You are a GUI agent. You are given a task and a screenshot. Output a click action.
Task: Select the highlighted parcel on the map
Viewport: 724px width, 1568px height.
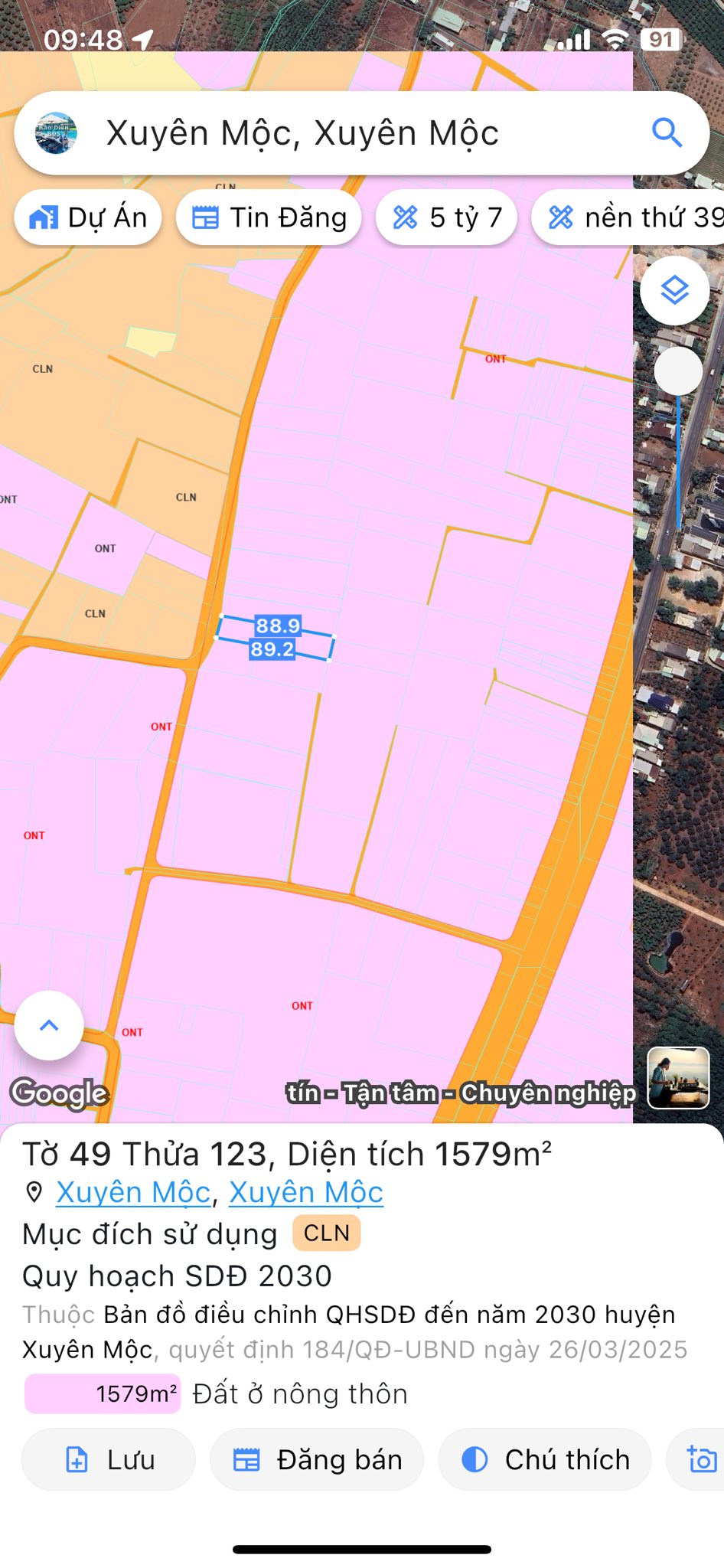274,638
